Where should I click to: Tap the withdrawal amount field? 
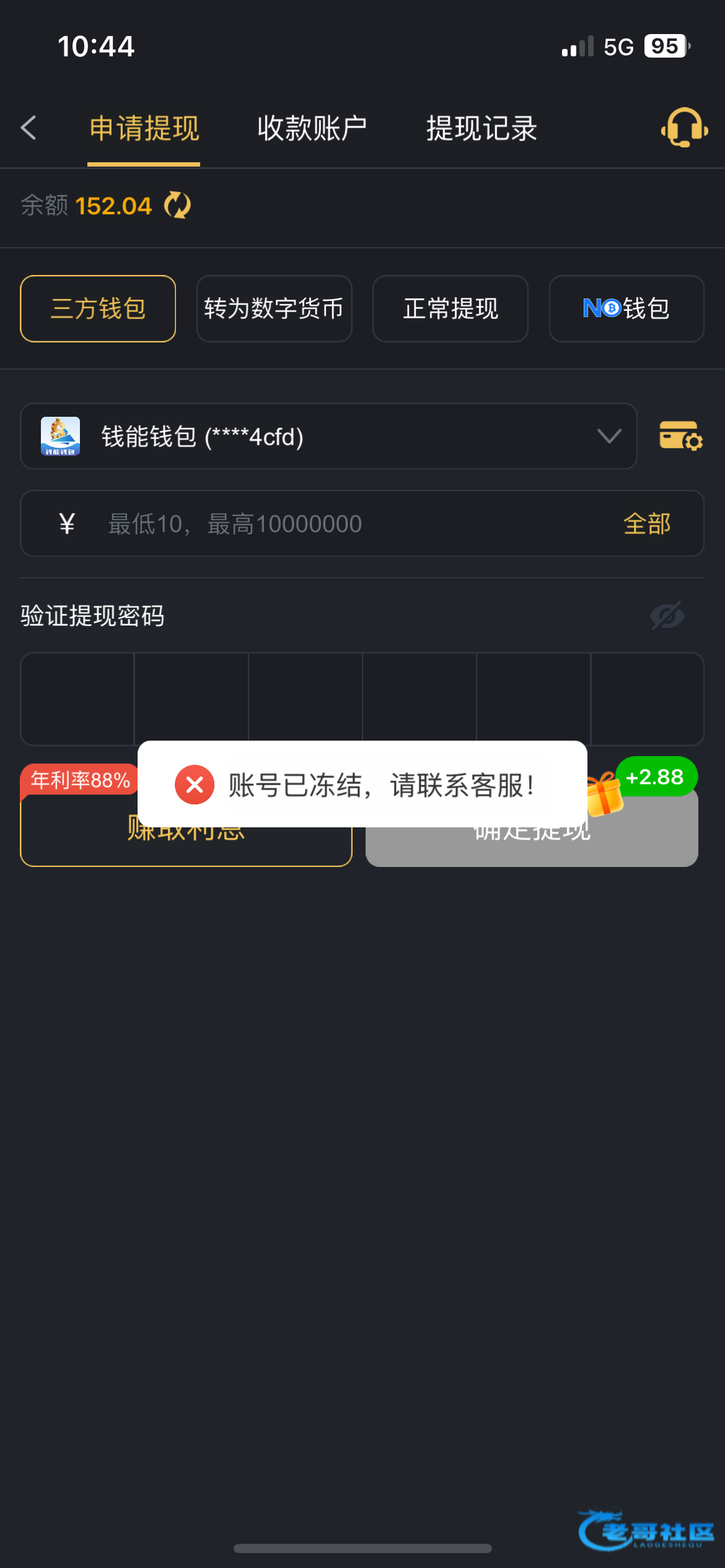(347, 524)
